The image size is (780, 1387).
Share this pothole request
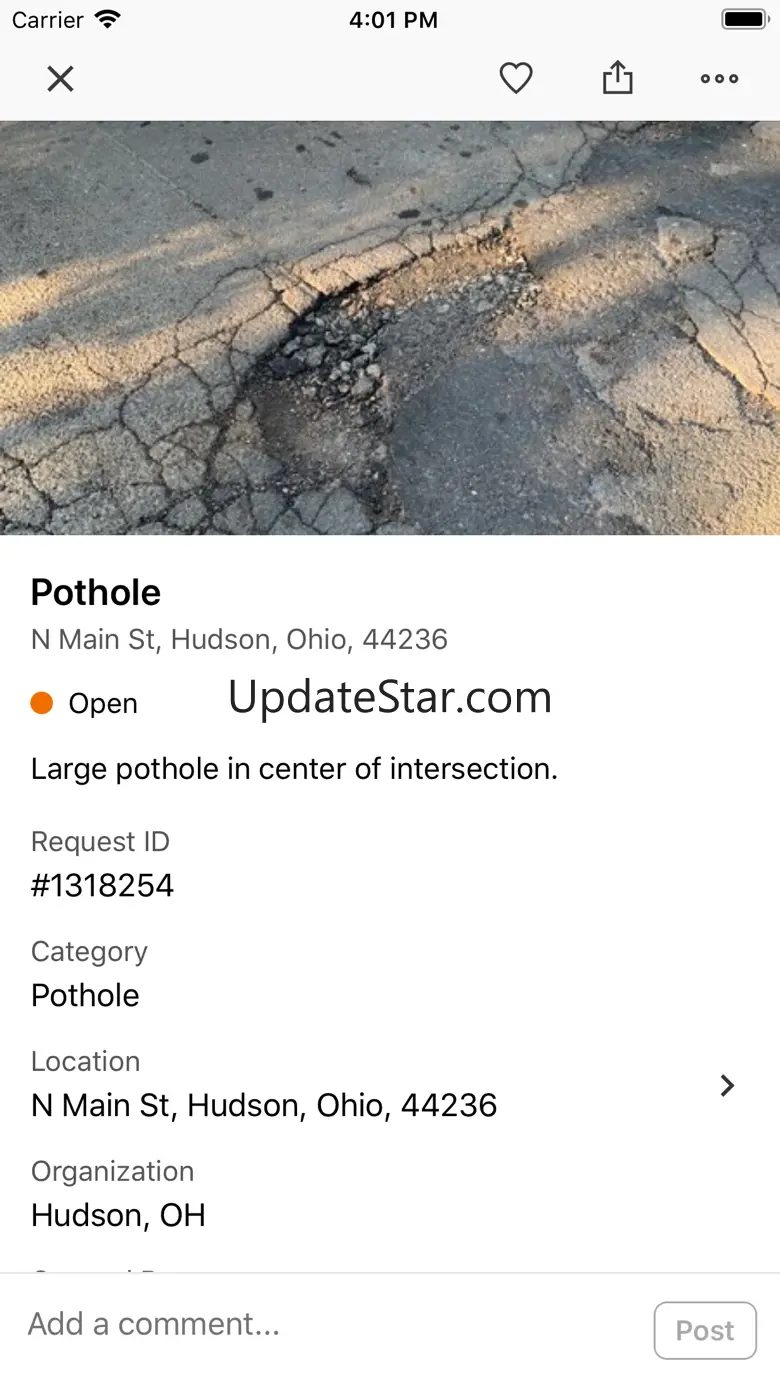[618, 78]
